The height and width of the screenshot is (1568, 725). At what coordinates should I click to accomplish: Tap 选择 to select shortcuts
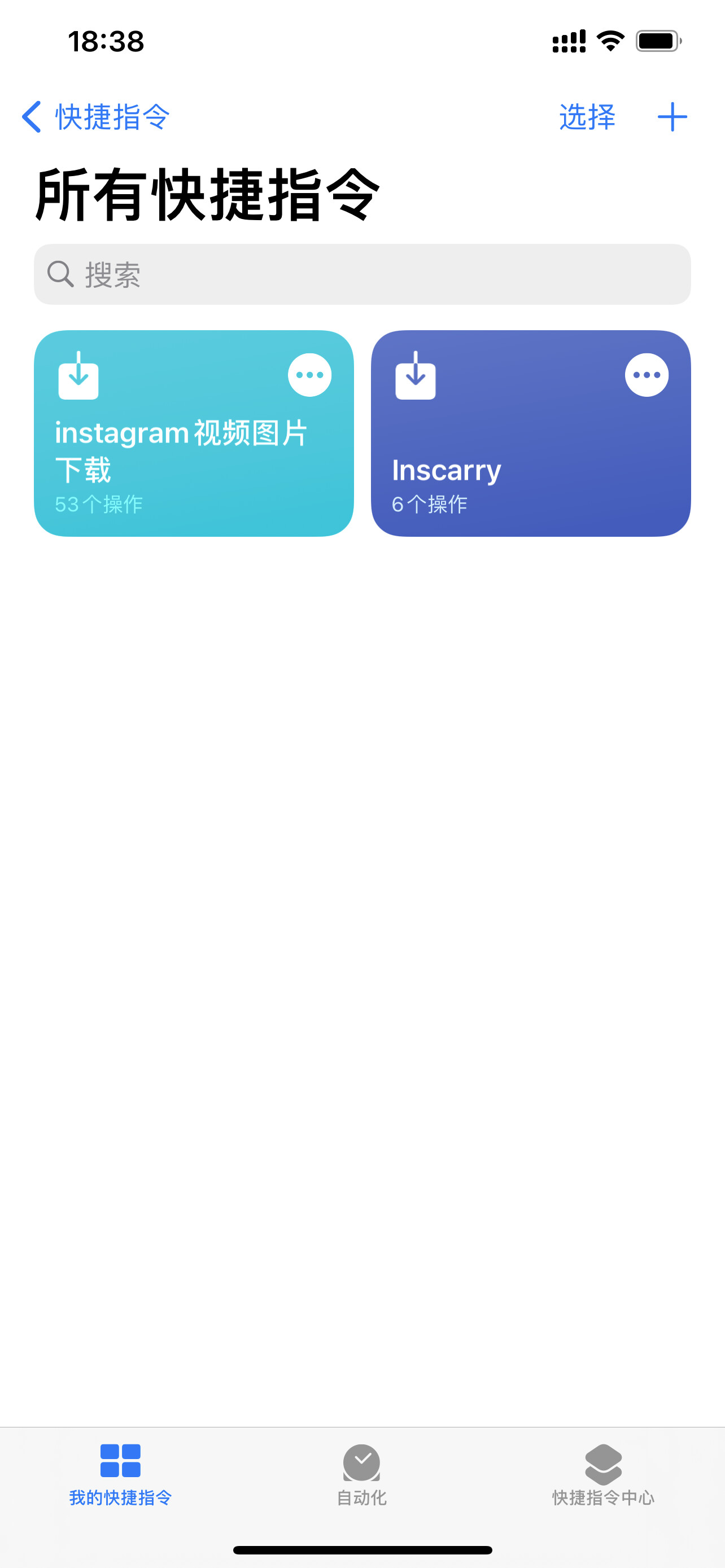(x=587, y=116)
